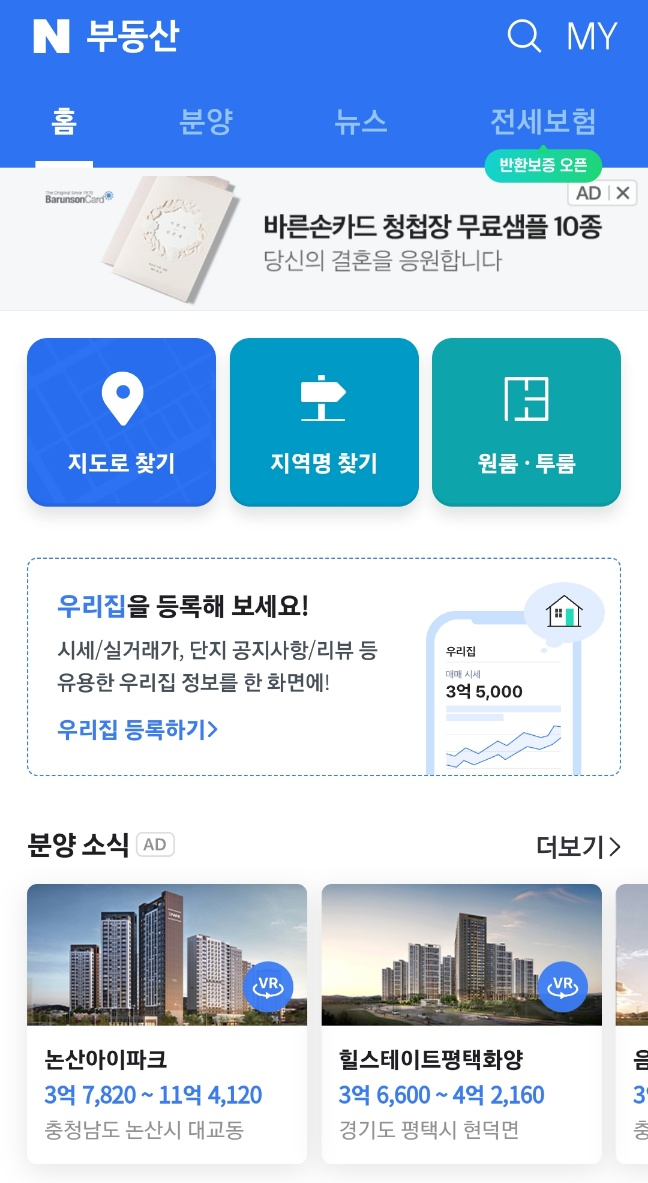Open the 힐스테이트평택화양 card
Screen dimensions: 648x1183
click(x=461, y=1022)
